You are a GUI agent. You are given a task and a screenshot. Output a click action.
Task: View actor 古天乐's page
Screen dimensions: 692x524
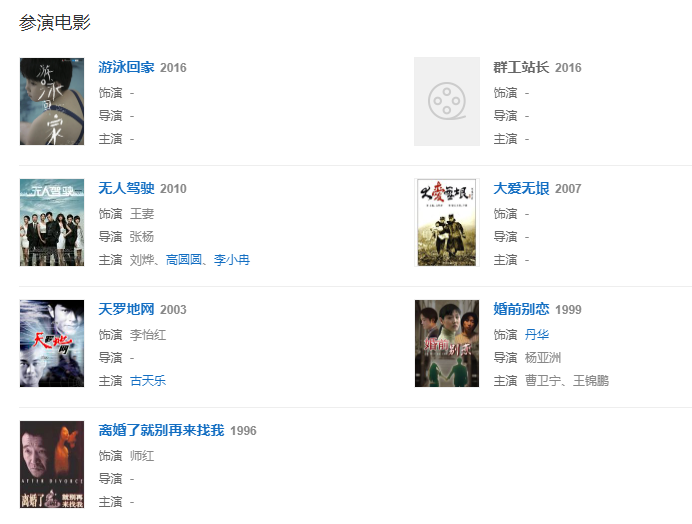(148, 381)
